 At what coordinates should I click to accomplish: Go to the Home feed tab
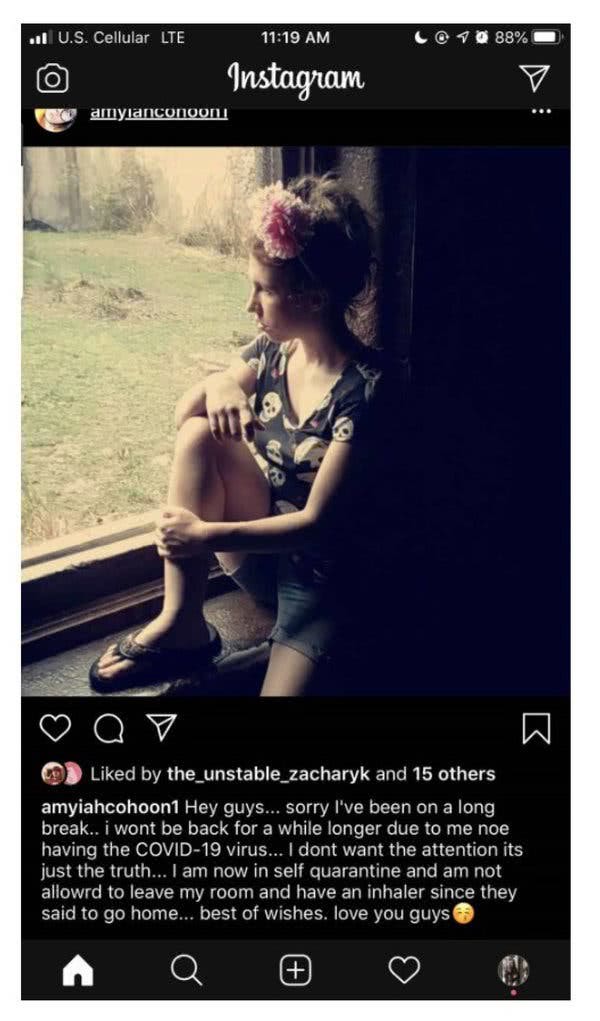tap(77, 969)
